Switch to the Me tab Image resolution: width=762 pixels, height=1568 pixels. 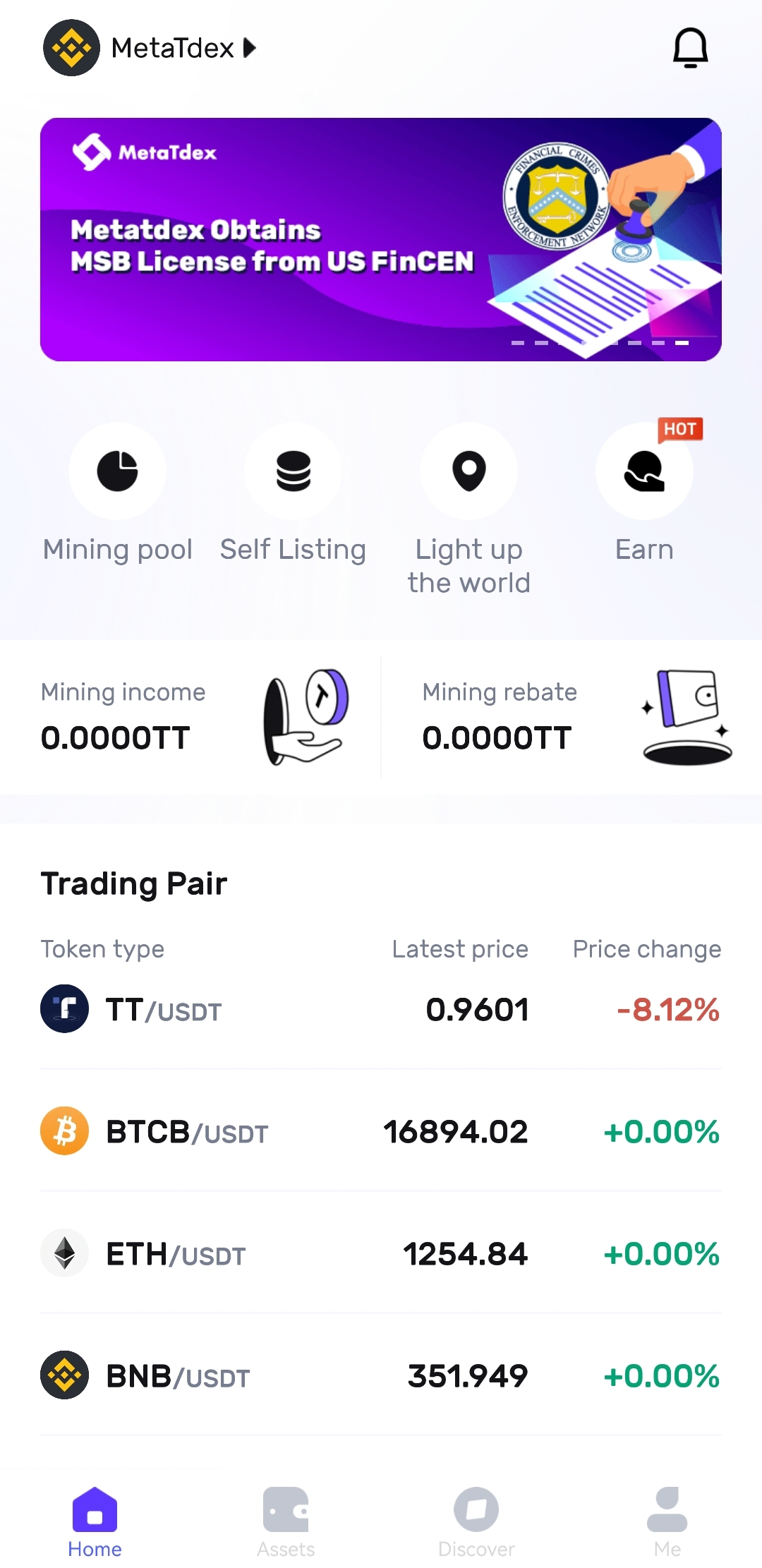click(x=667, y=1521)
